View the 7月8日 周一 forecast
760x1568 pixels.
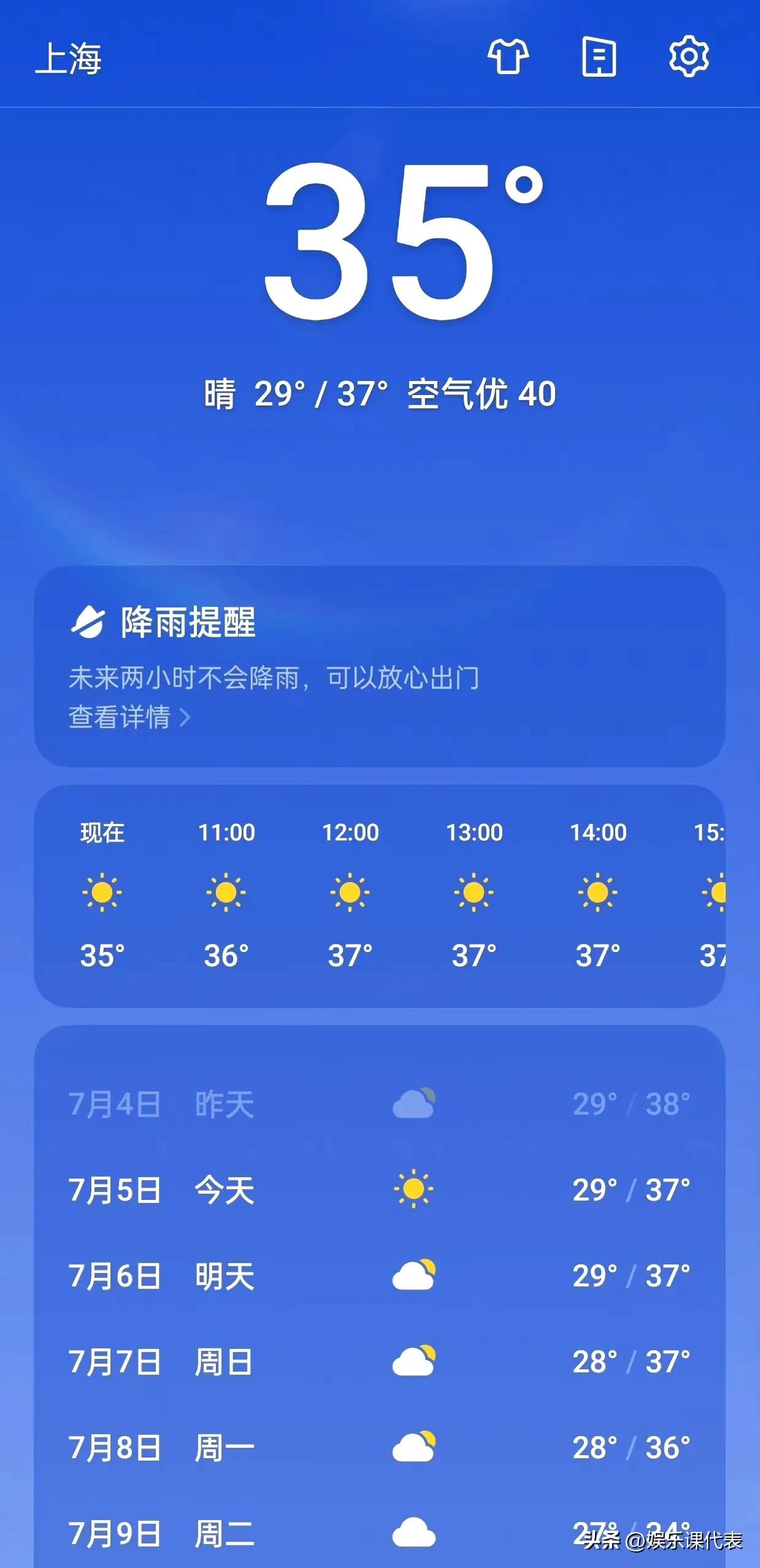pyautogui.click(x=379, y=1448)
